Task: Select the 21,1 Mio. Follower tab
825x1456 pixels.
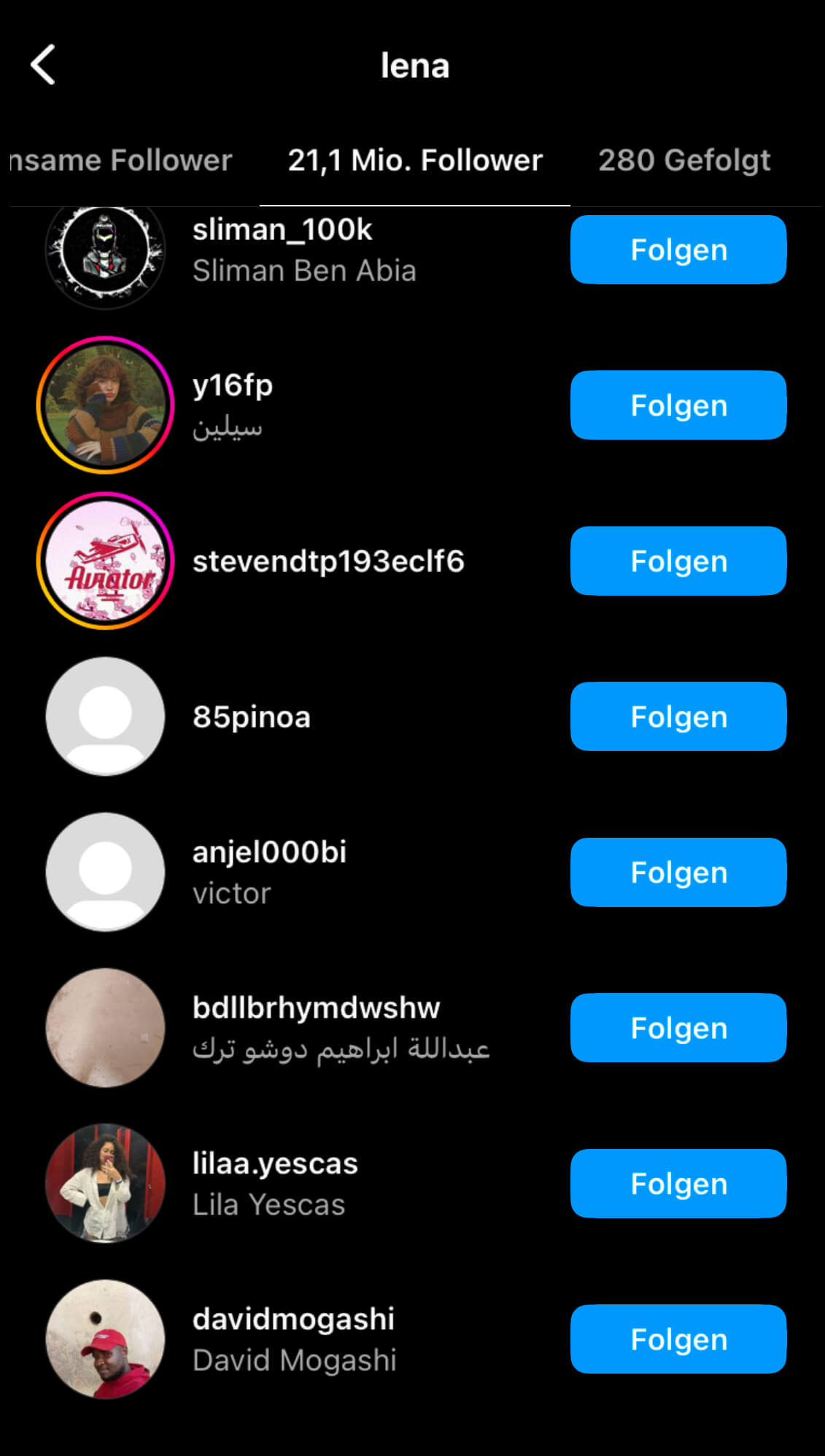Action: pyautogui.click(x=415, y=160)
